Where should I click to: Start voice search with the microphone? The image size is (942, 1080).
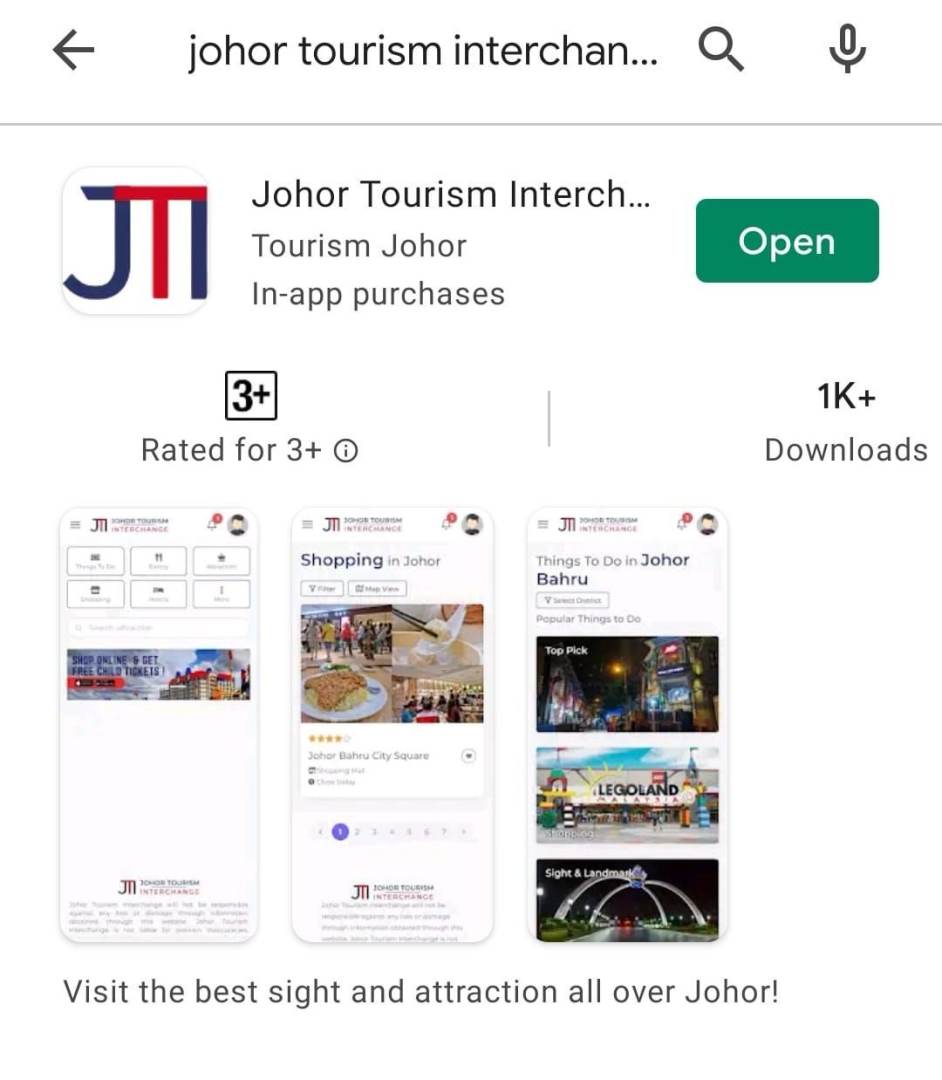tap(846, 49)
